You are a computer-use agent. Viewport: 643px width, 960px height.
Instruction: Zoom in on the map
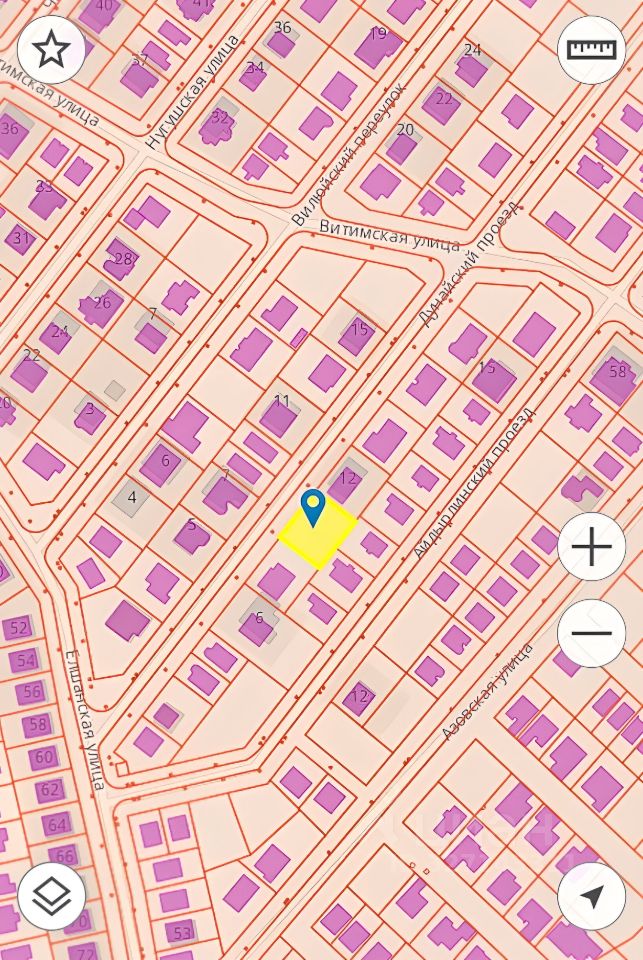coord(592,547)
